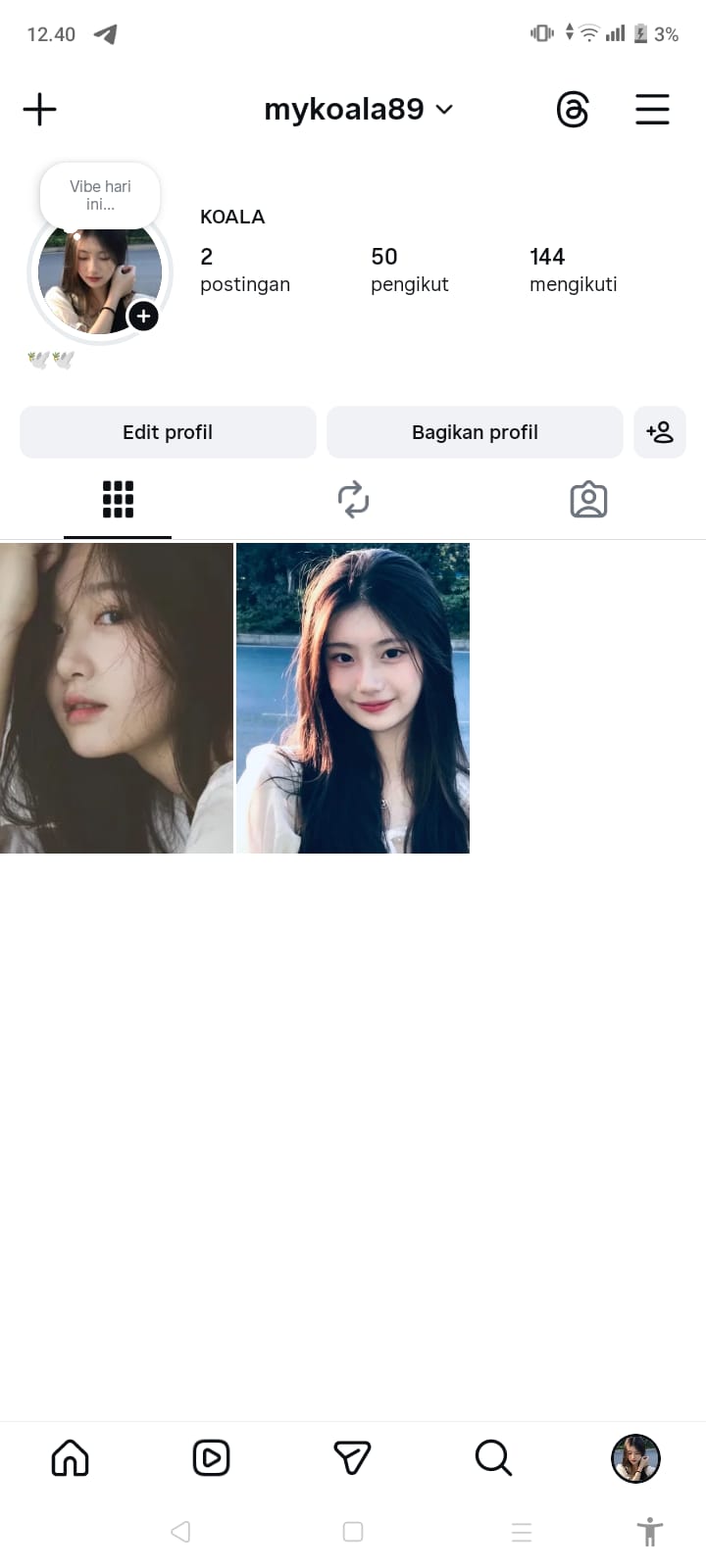The height and width of the screenshot is (1568, 706).
Task: Open the Search tab
Action: 493,1457
